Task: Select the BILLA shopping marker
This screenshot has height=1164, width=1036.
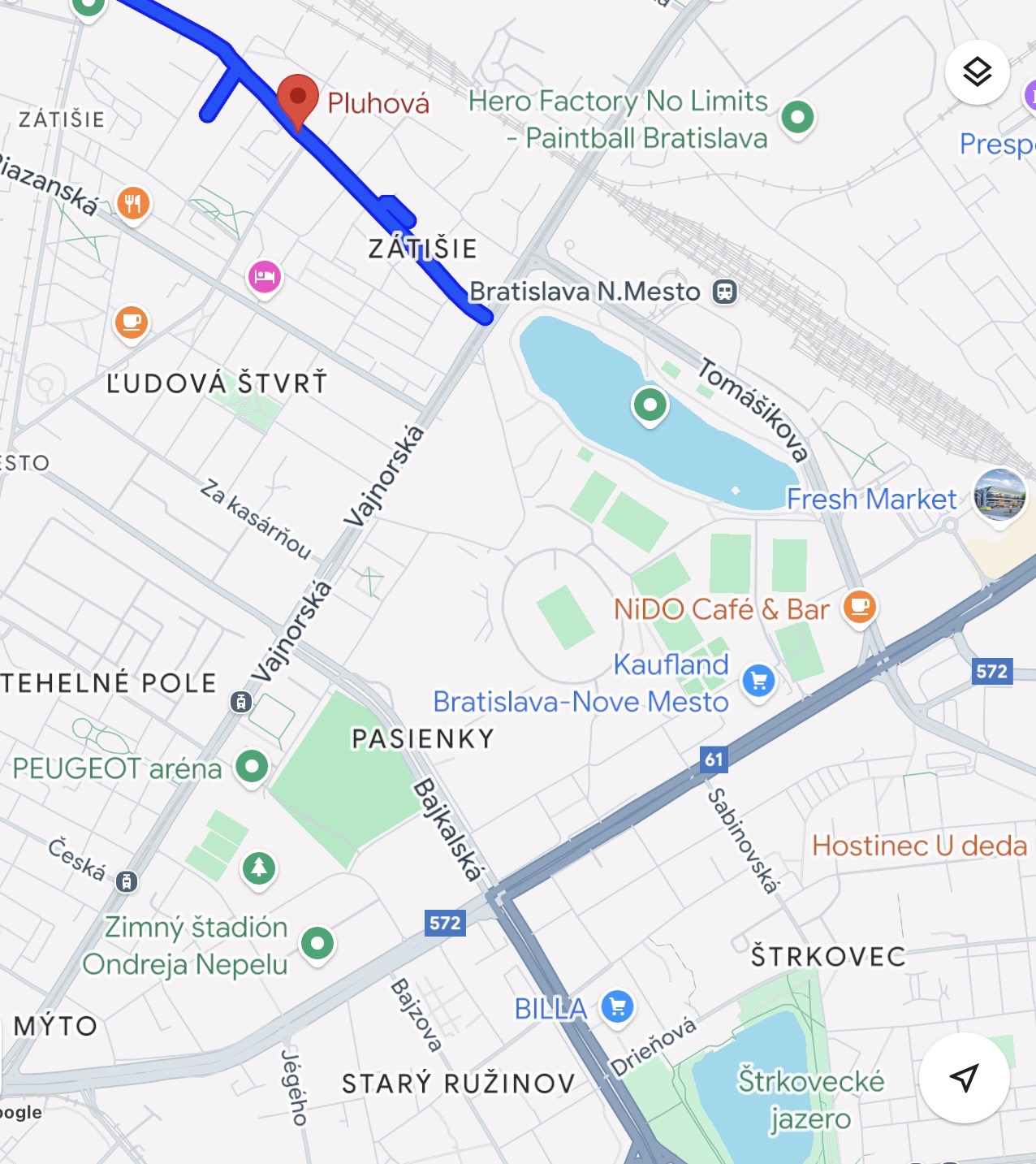Action: pos(617,1007)
